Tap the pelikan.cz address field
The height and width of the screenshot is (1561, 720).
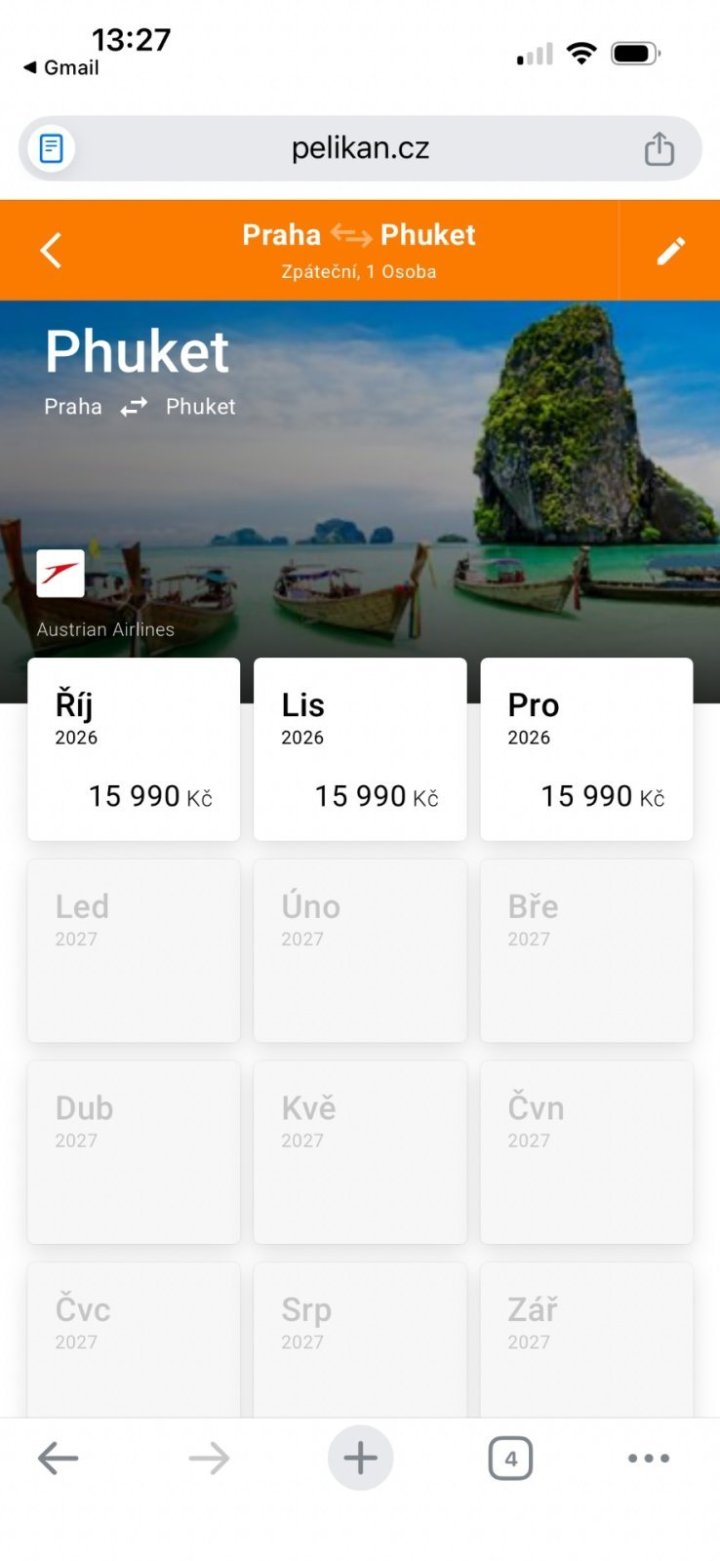click(x=360, y=149)
